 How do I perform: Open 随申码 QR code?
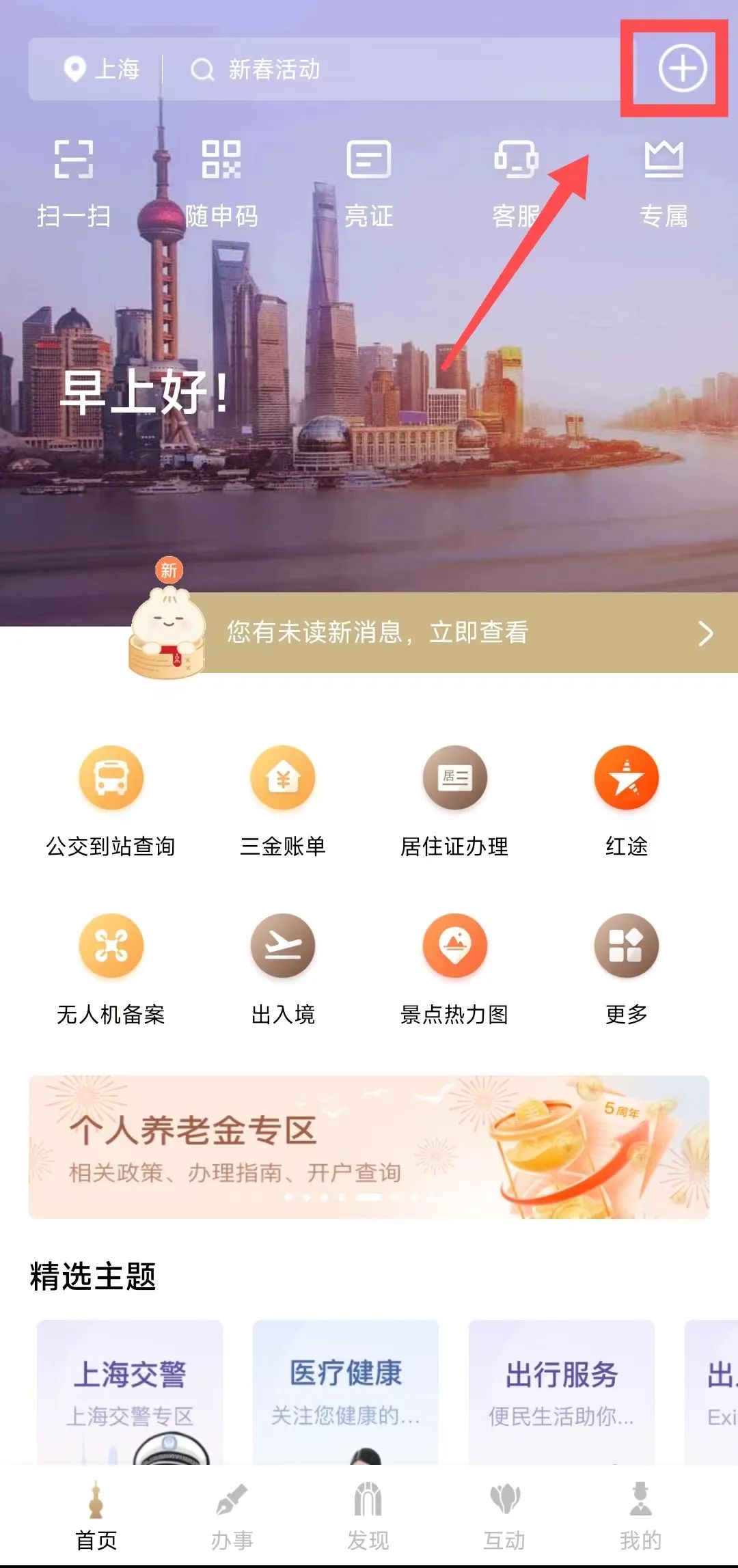click(221, 182)
